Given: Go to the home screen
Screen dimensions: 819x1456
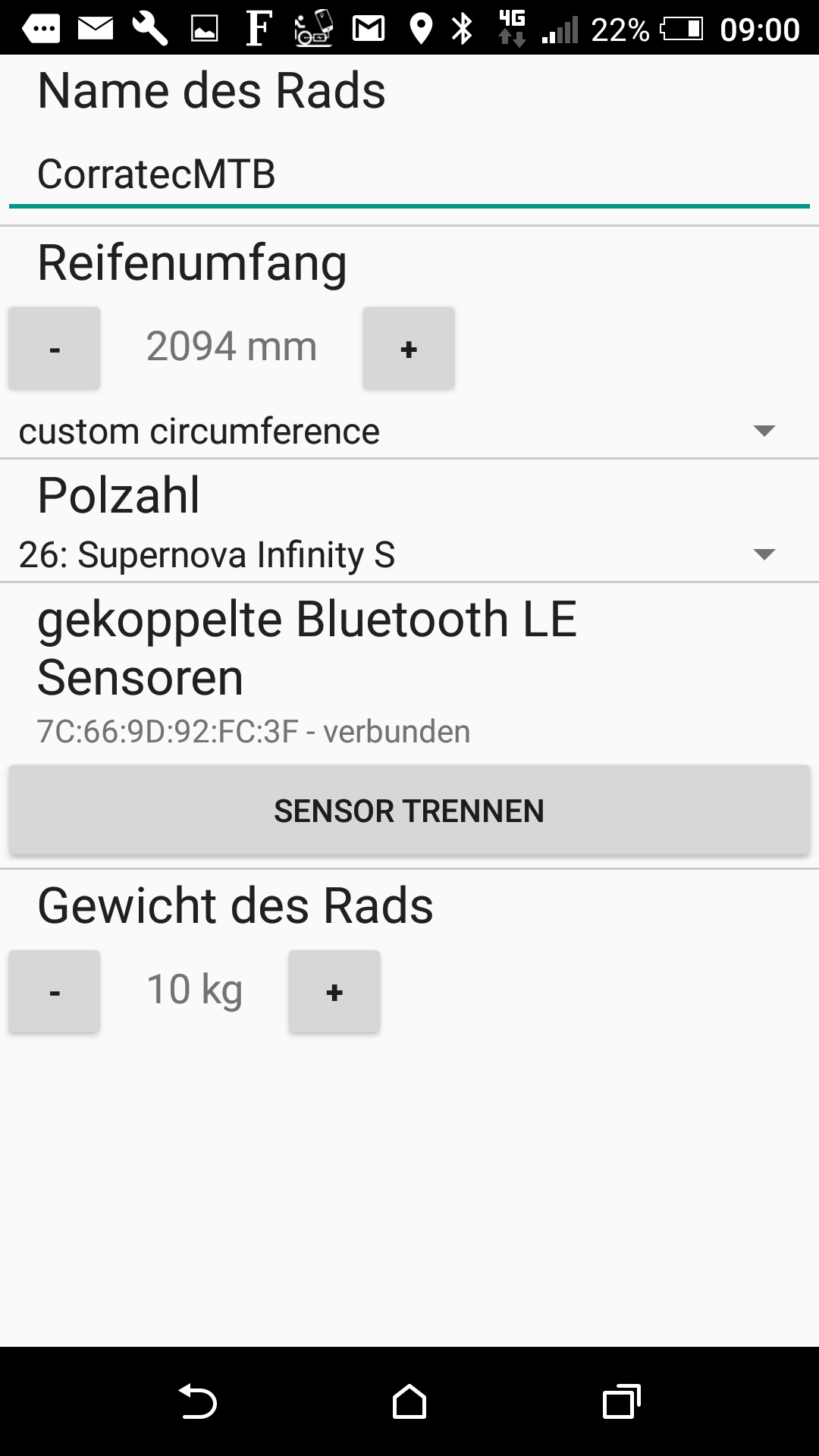Looking at the screenshot, I should click(x=409, y=1401).
